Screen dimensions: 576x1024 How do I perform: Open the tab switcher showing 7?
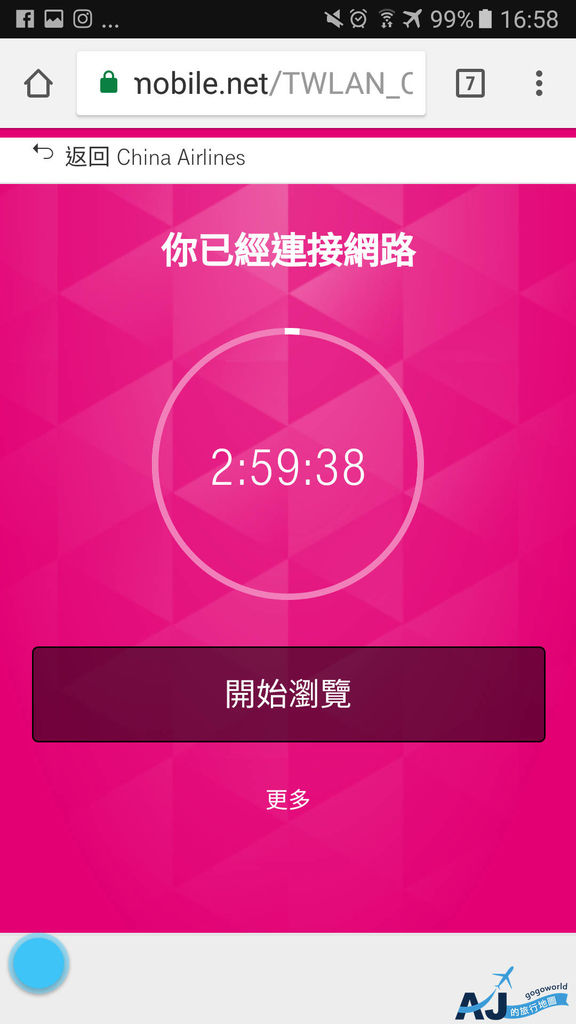(x=470, y=84)
